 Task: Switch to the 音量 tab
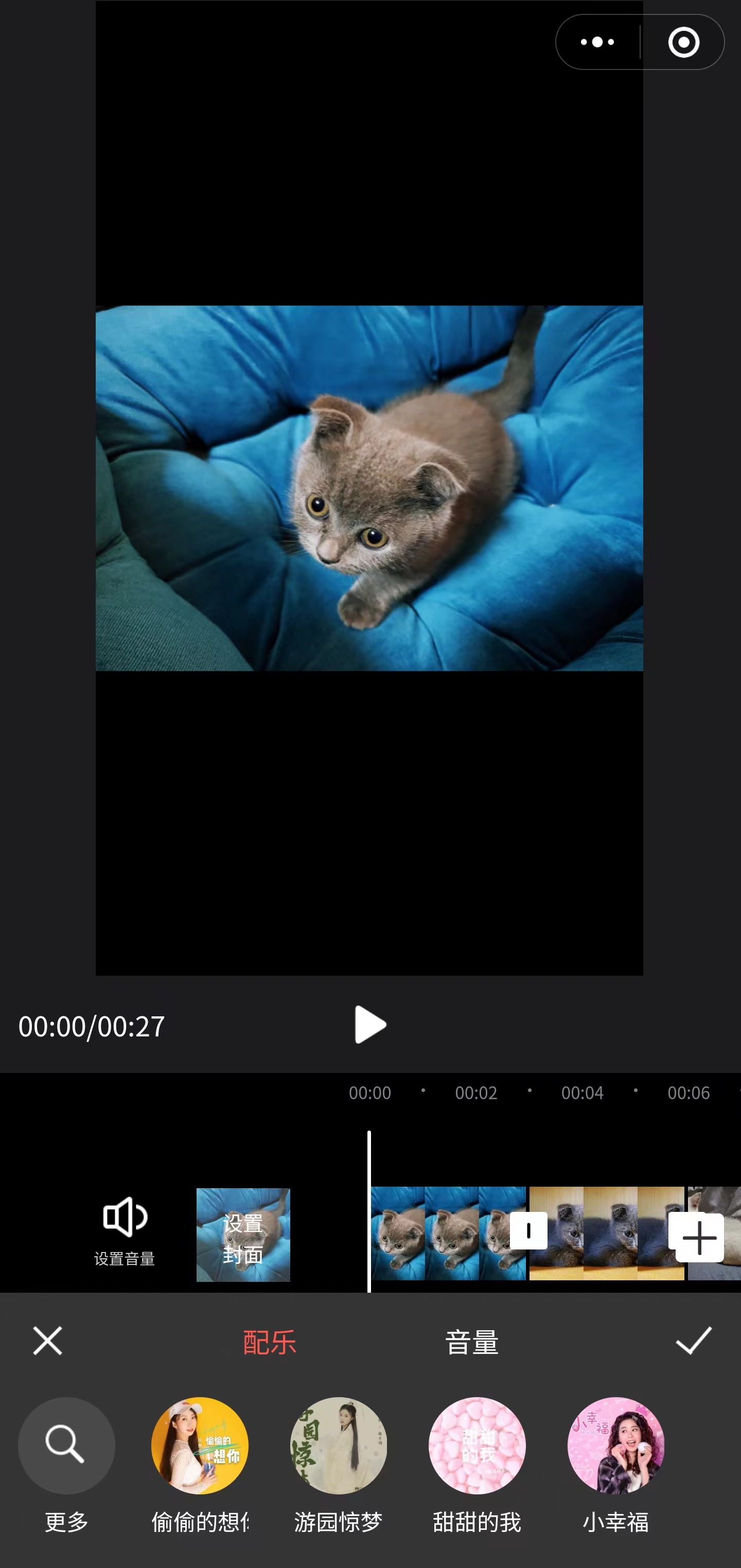[472, 1342]
